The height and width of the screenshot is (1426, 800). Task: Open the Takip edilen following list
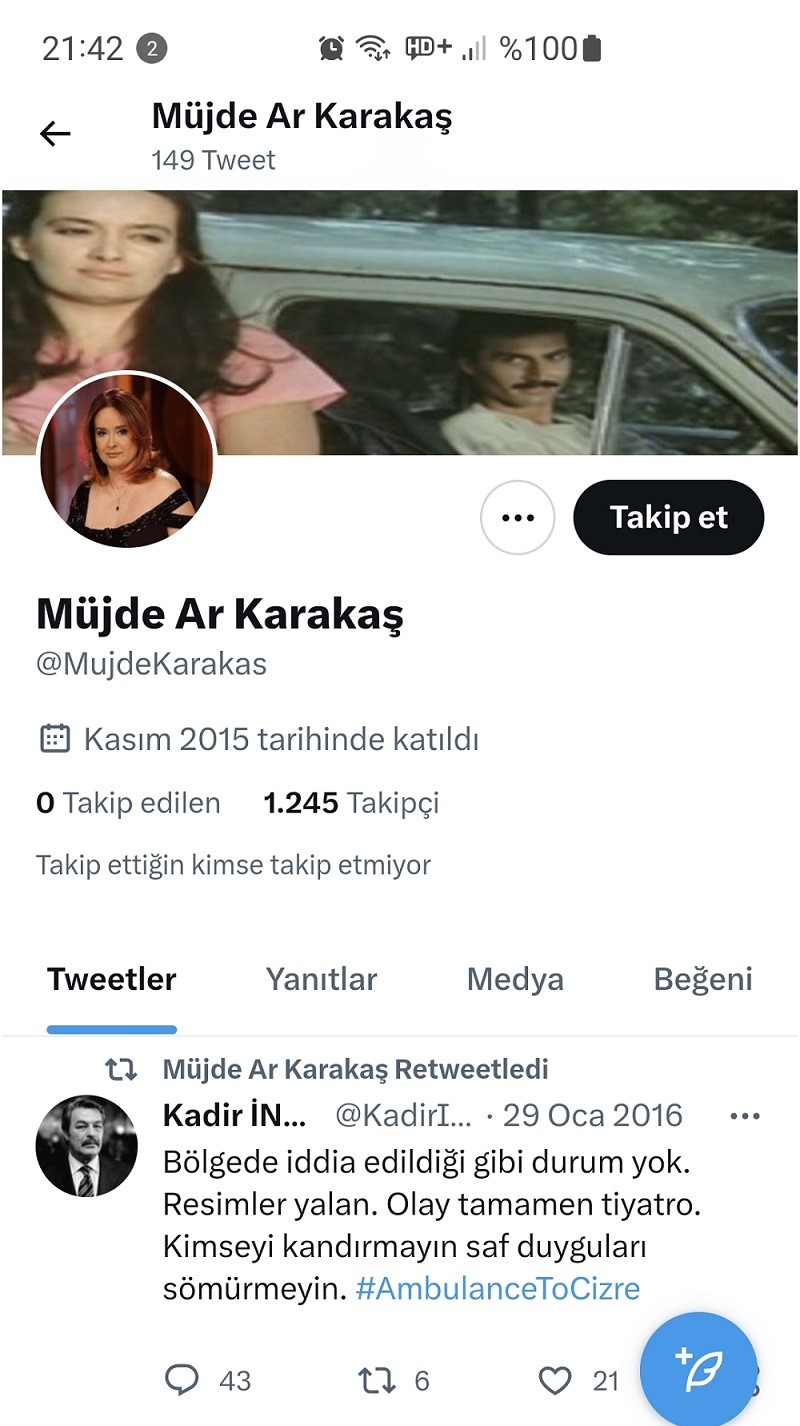click(x=128, y=803)
